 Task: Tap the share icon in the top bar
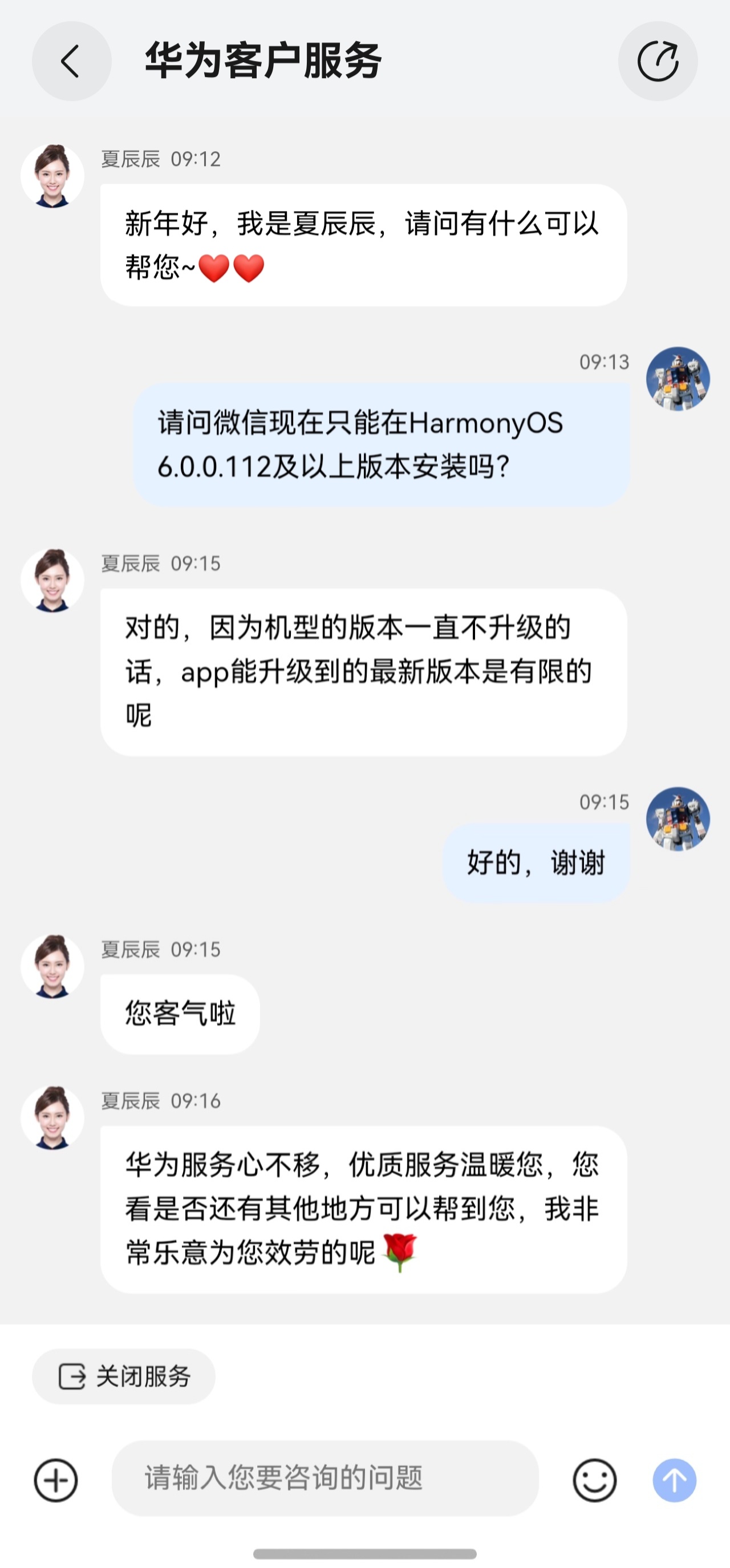658,61
